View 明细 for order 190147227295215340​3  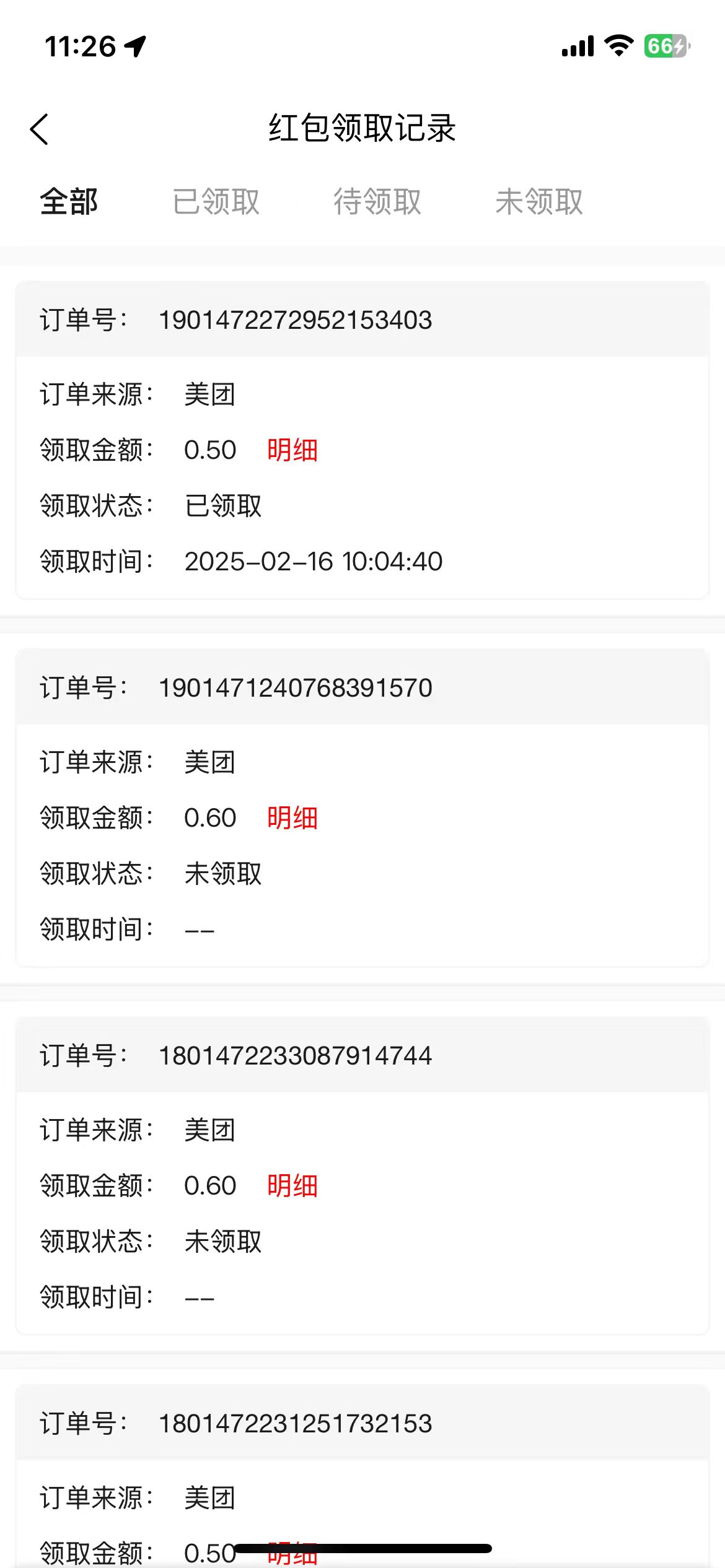(x=292, y=450)
